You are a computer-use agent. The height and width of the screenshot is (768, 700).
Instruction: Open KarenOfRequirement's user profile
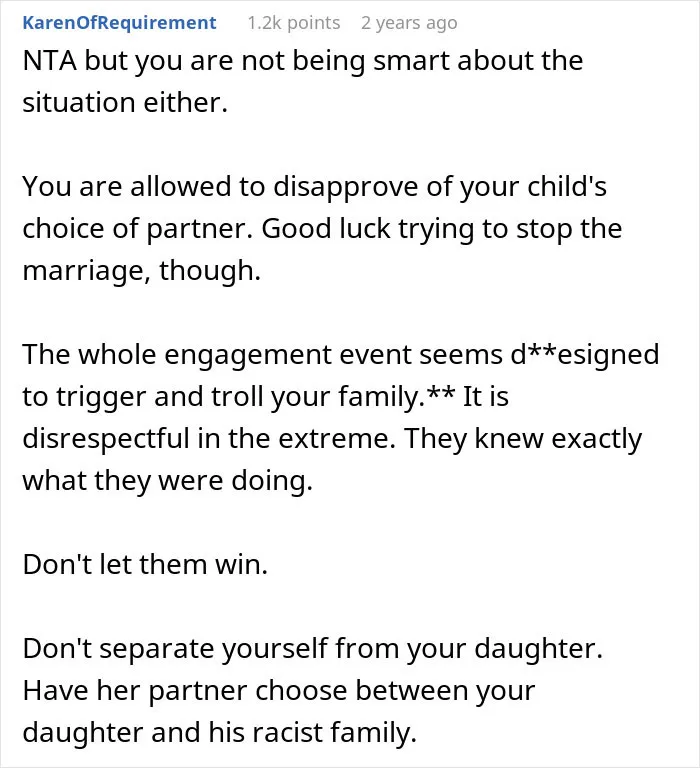(x=119, y=23)
